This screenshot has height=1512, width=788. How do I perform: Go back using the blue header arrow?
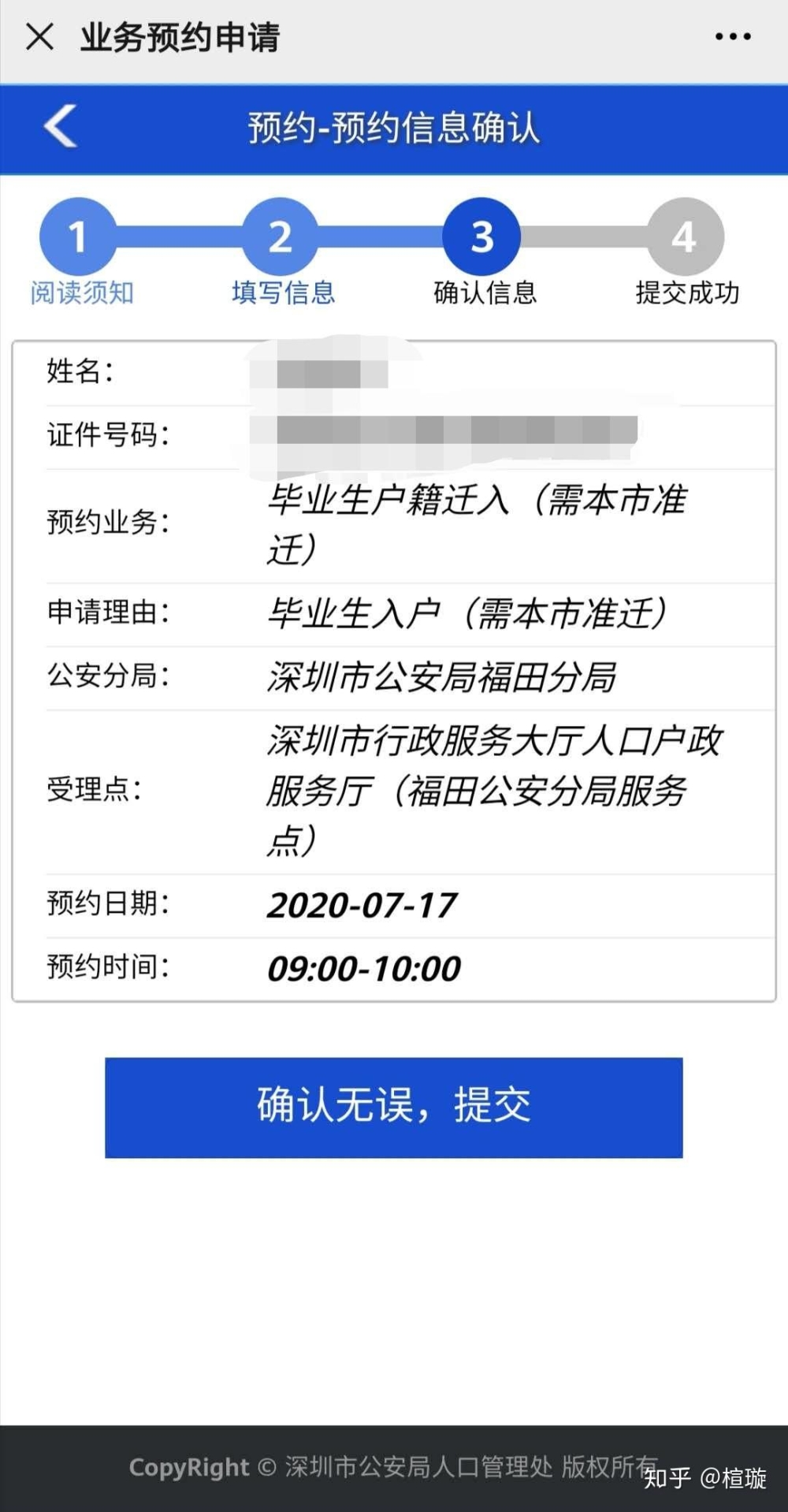[x=61, y=126]
